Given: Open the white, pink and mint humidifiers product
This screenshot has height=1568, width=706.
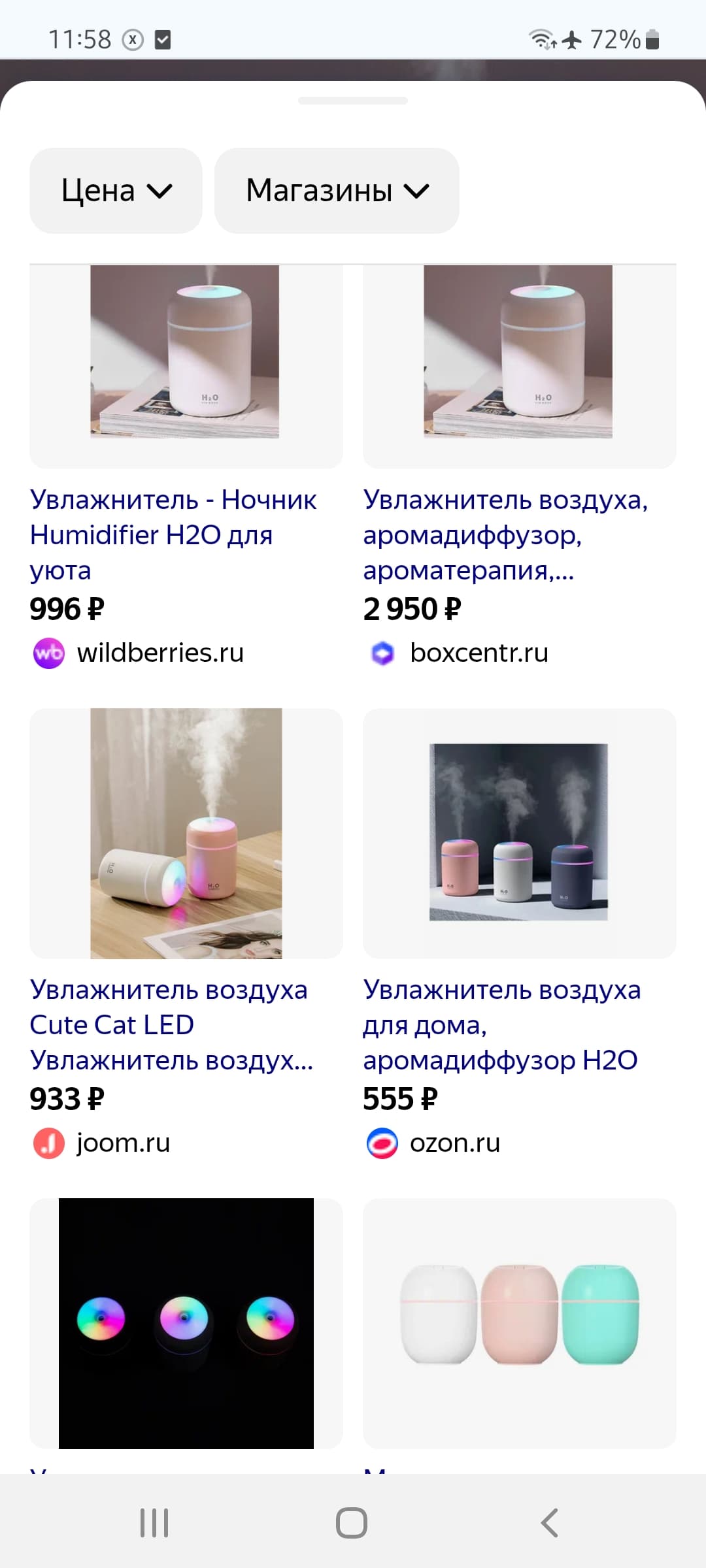Looking at the screenshot, I should (x=520, y=1323).
